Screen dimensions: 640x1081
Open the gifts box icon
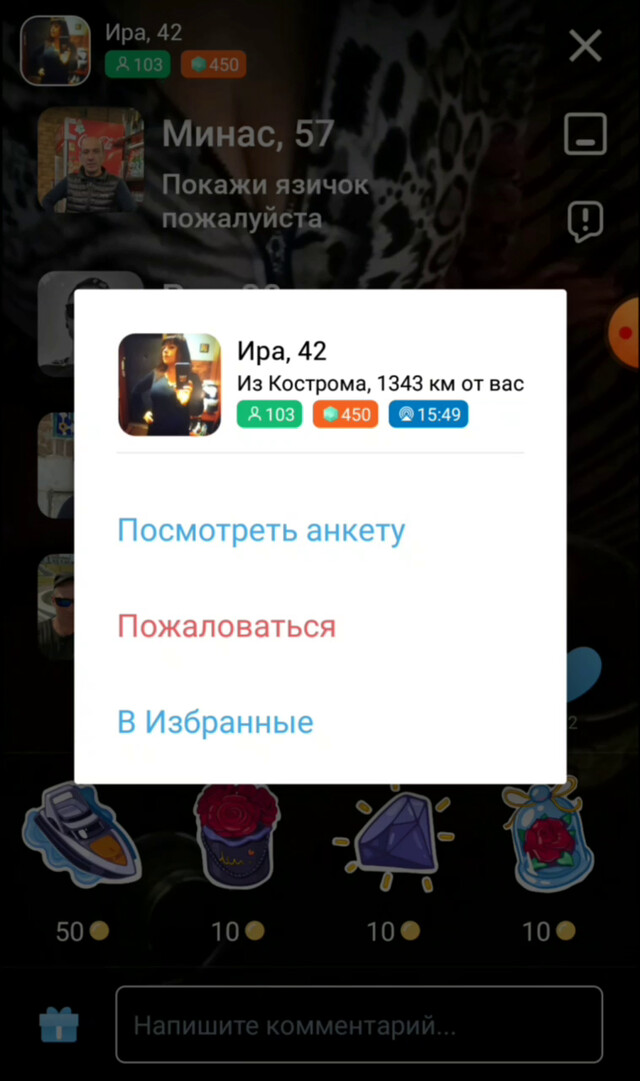tap(58, 1024)
